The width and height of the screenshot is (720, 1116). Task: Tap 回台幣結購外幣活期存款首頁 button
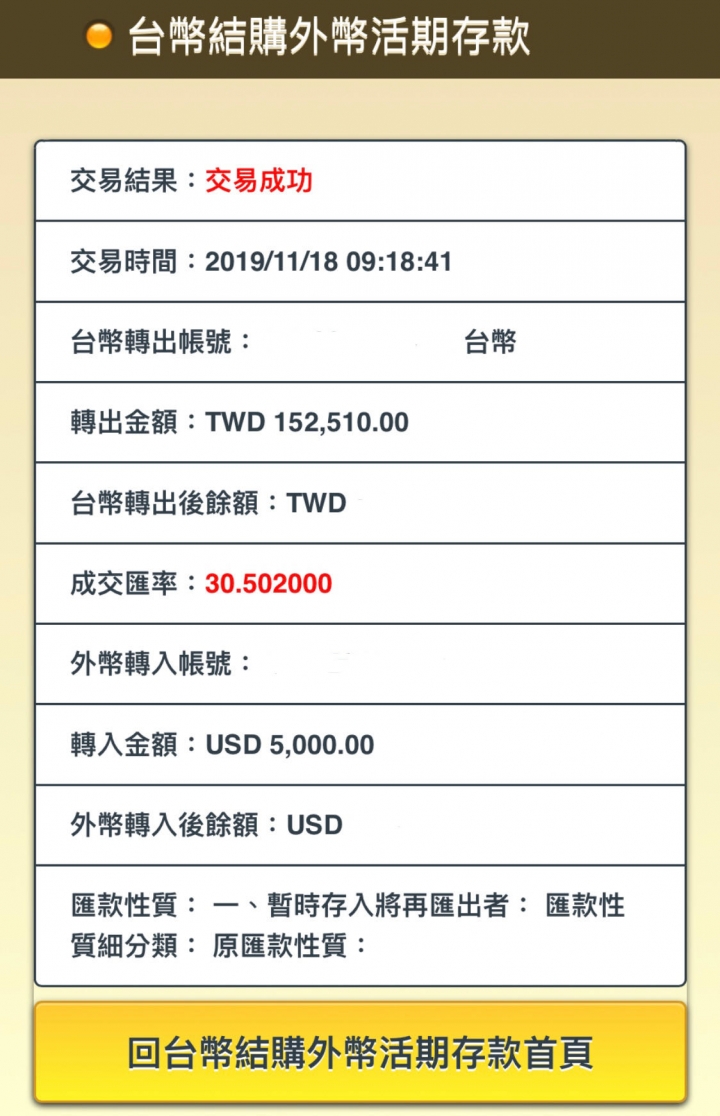[x=360, y=1052]
